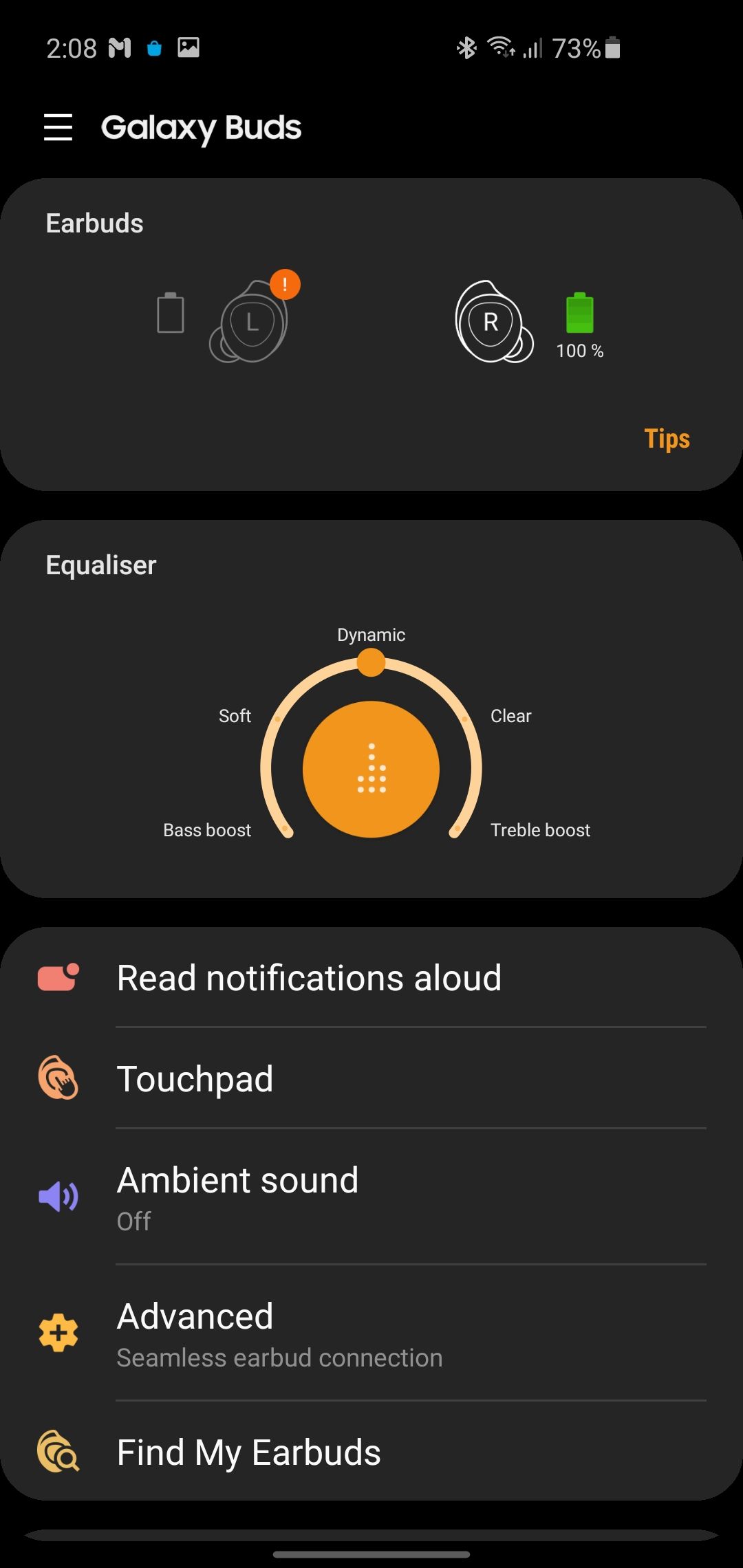Select the Soft equaliser preset
The height and width of the screenshot is (1568, 743).
[235, 716]
